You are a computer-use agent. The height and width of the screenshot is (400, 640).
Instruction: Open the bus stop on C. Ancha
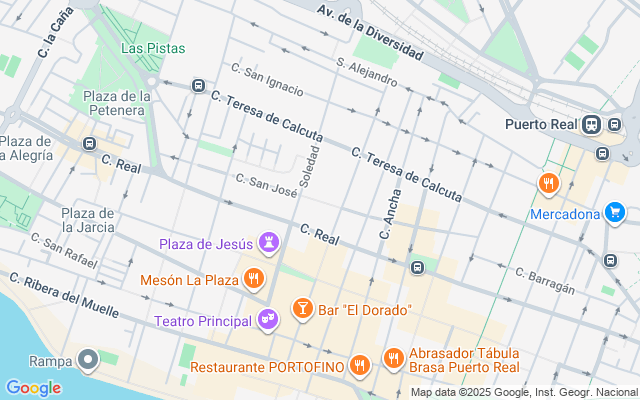click(417, 267)
